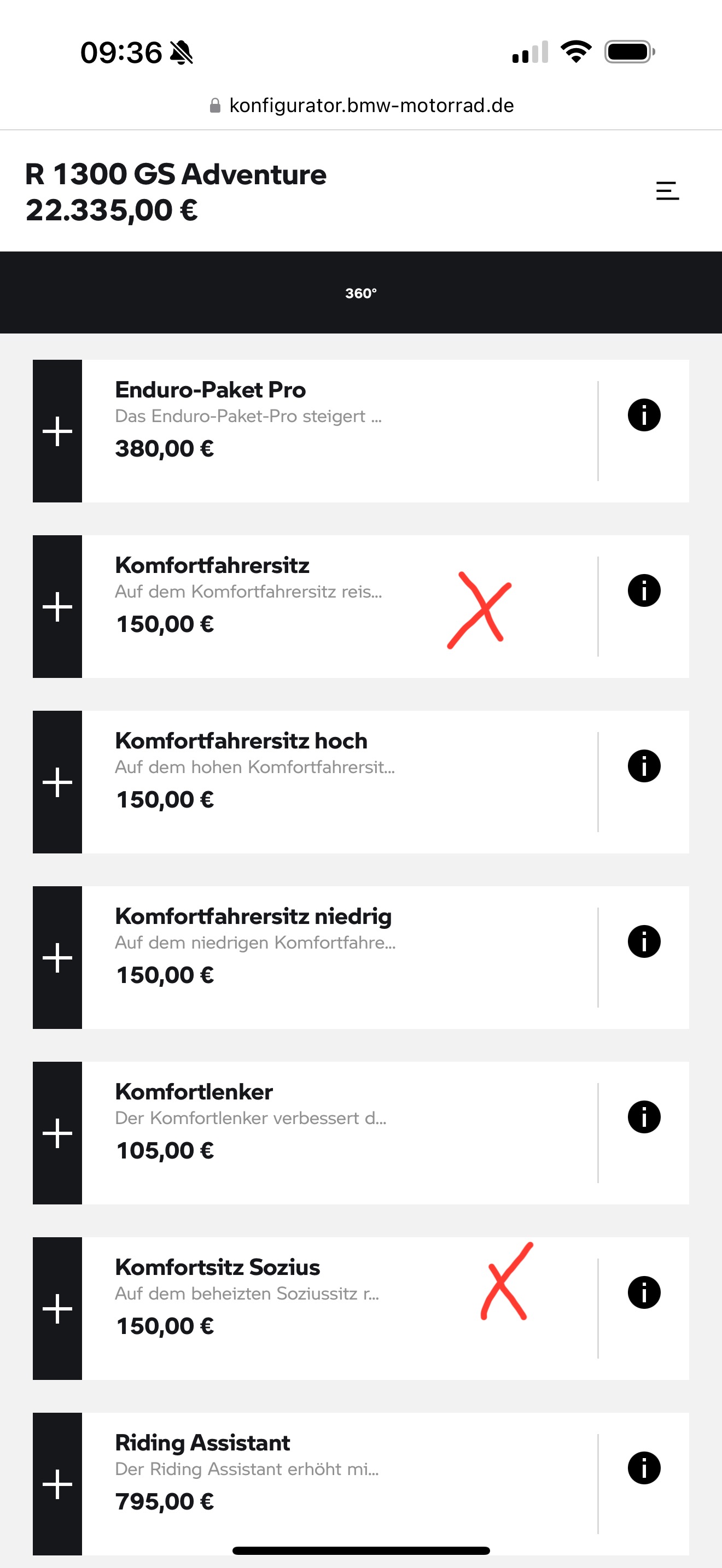Show info for Komfortsitz Sozius
The height and width of the screenshot is (1568, 722).
(x=643, y=1292)
